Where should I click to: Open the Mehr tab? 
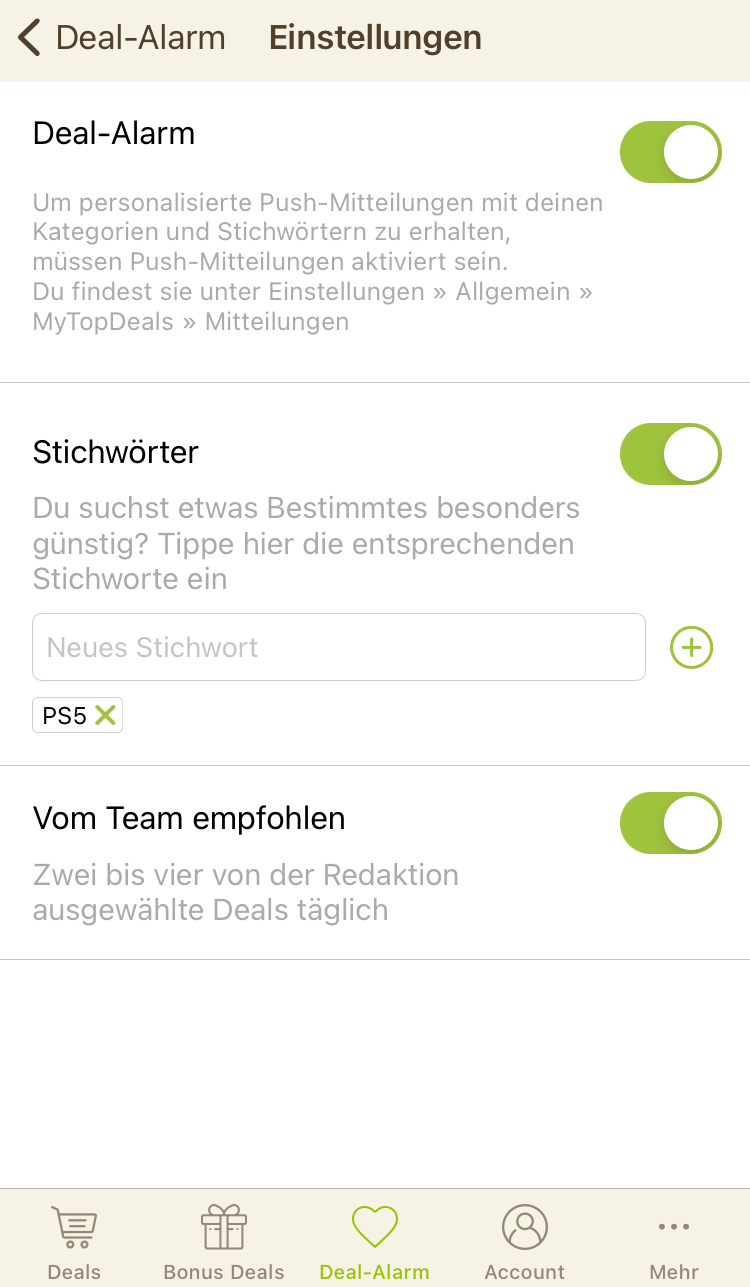[674, 1241]
